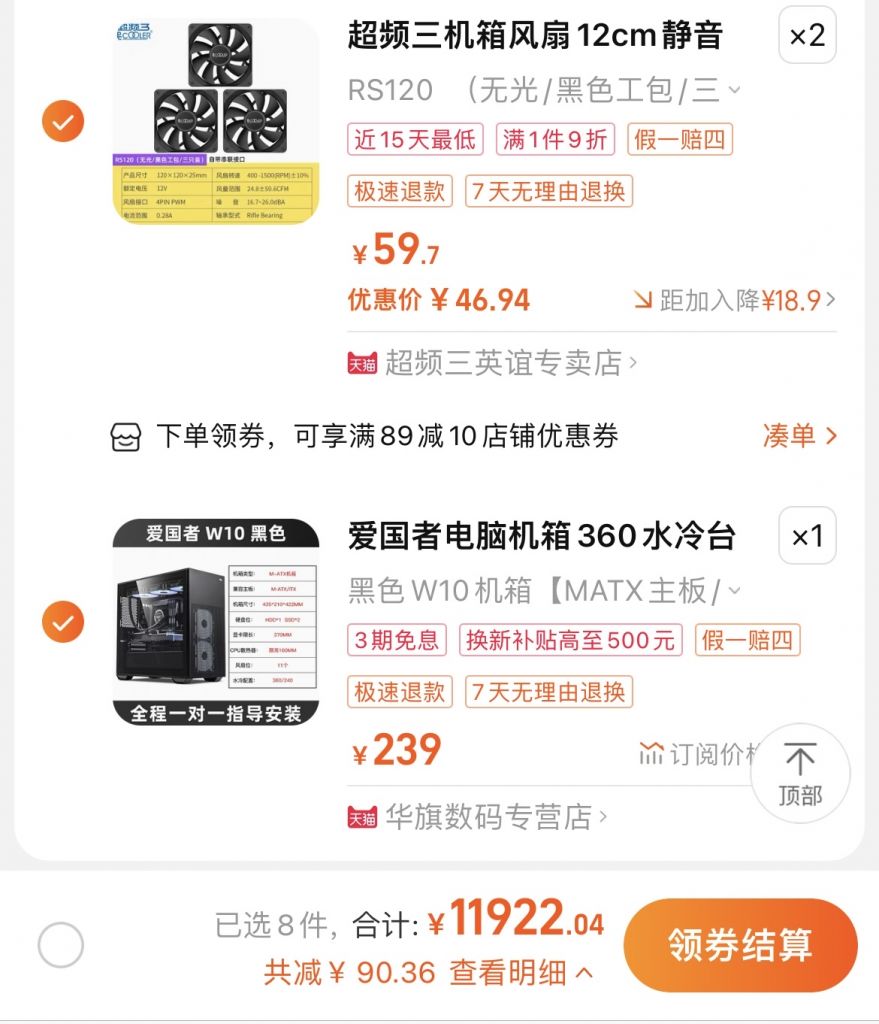Expand the 黑色W10机箱 spec dropdown
The width and height of the screenshot is (879, 1024).
[x=736, y=592]
